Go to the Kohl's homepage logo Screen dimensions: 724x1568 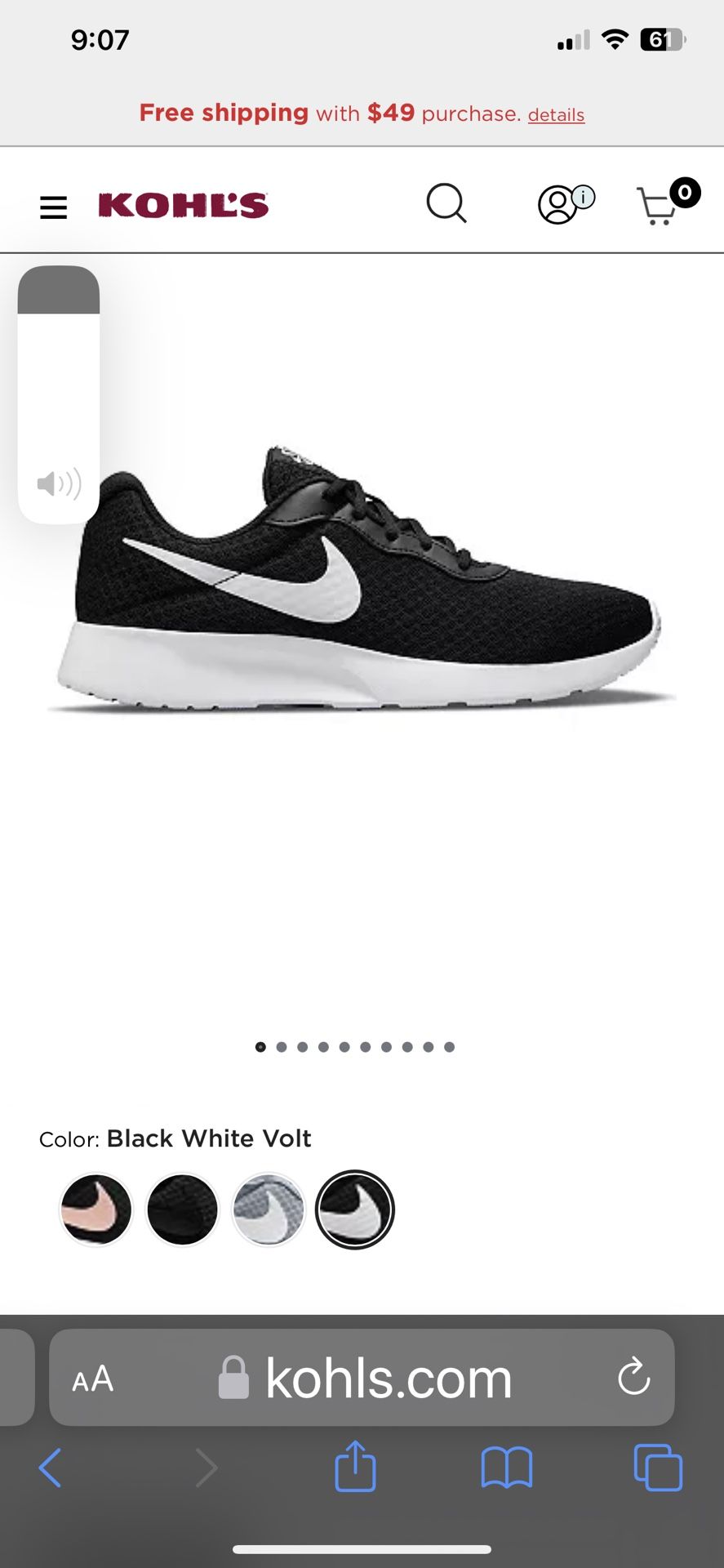click(184, 206)
